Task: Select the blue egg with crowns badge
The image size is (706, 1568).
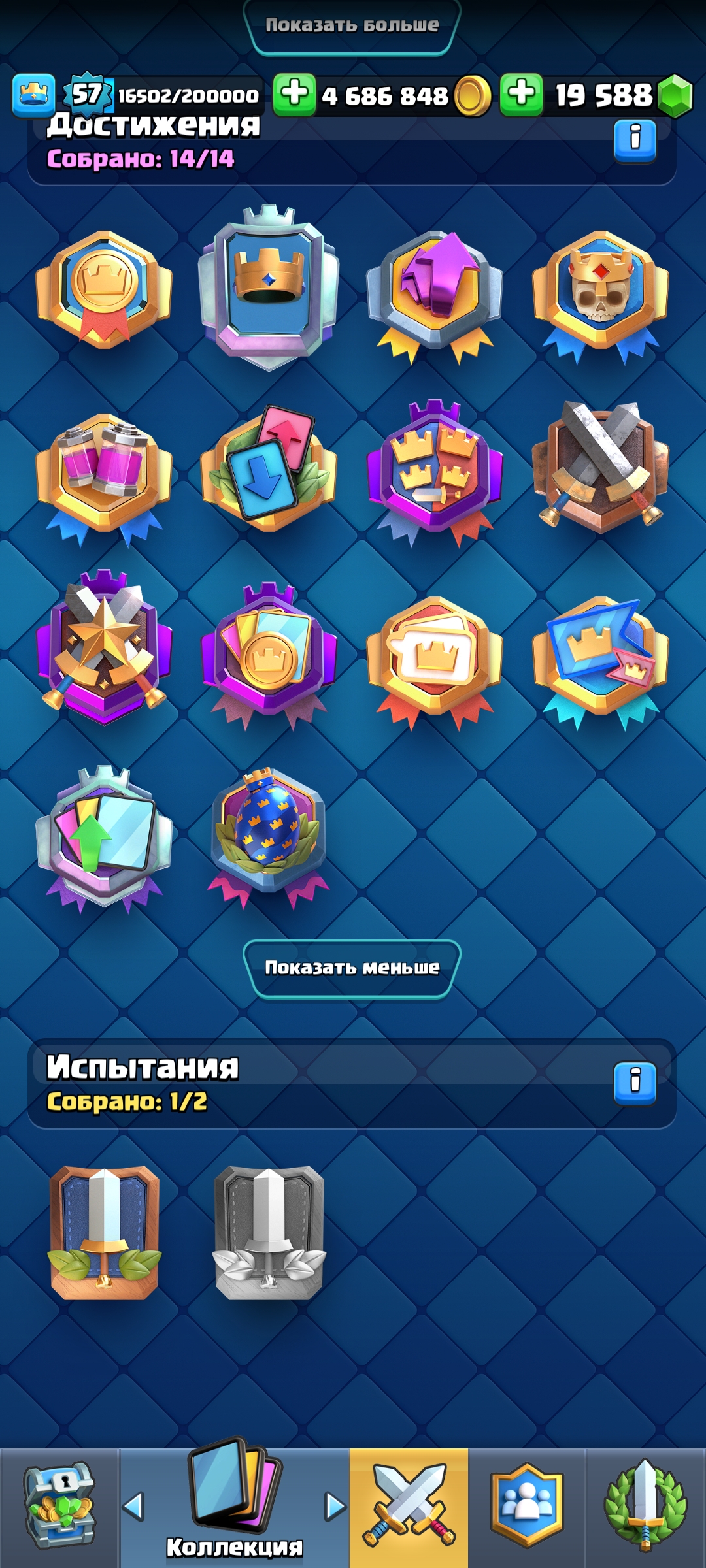Action: [269, 835]
